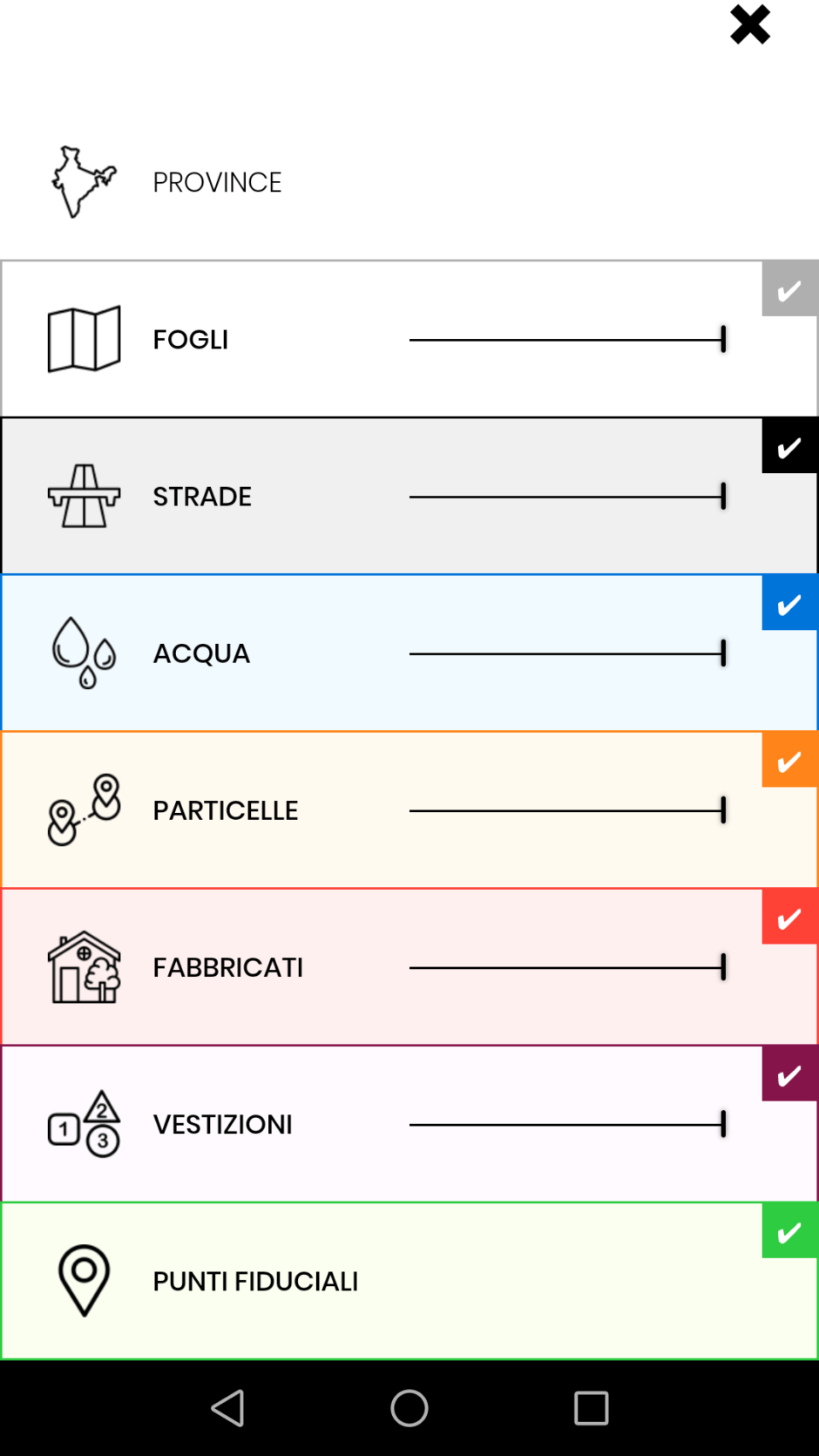
Task: Tap the VESTIZIONI opacity slider
Action: 566,1124
